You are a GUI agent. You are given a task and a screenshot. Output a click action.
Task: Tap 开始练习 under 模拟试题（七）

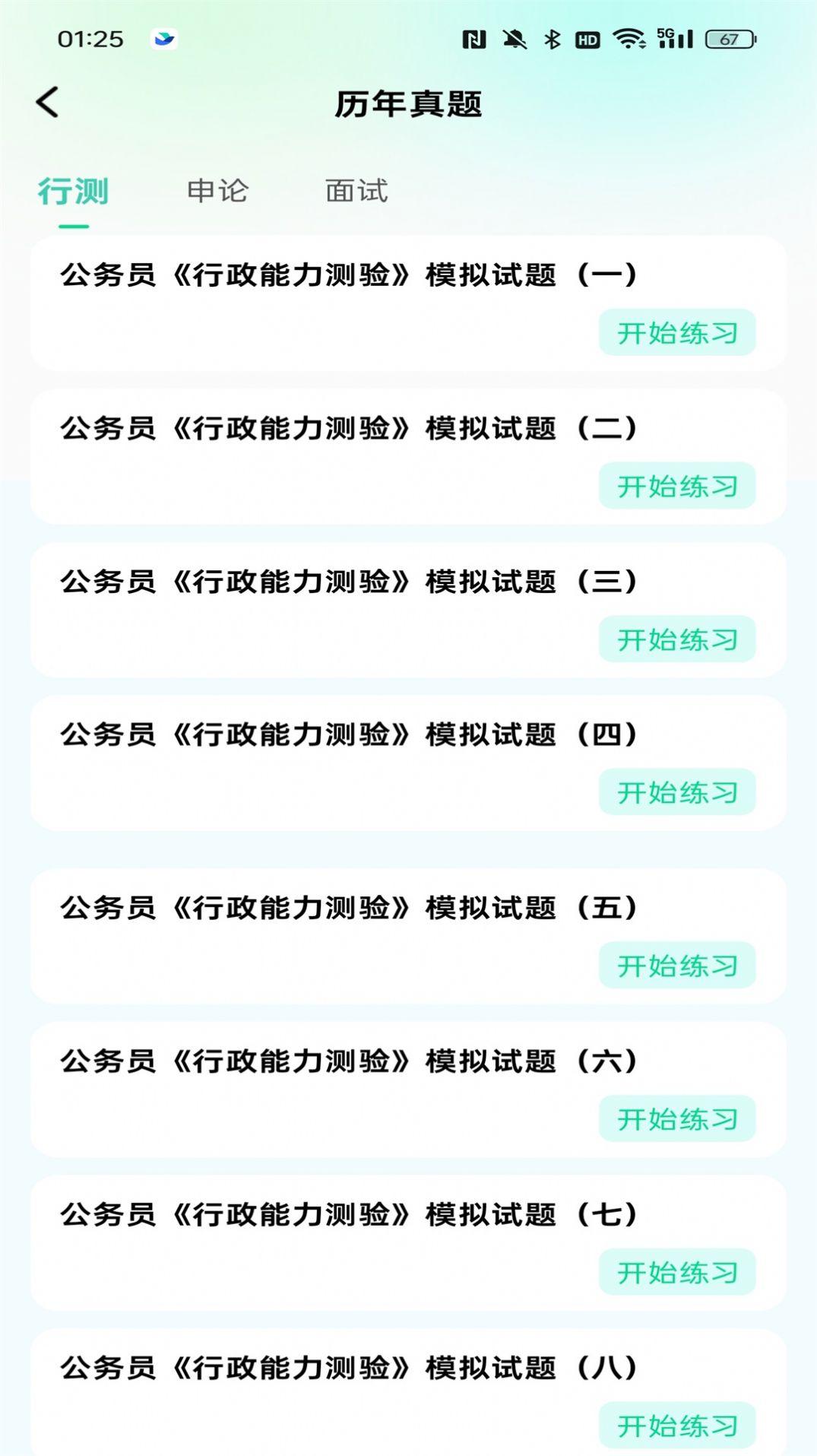[x=676, y=1272]
